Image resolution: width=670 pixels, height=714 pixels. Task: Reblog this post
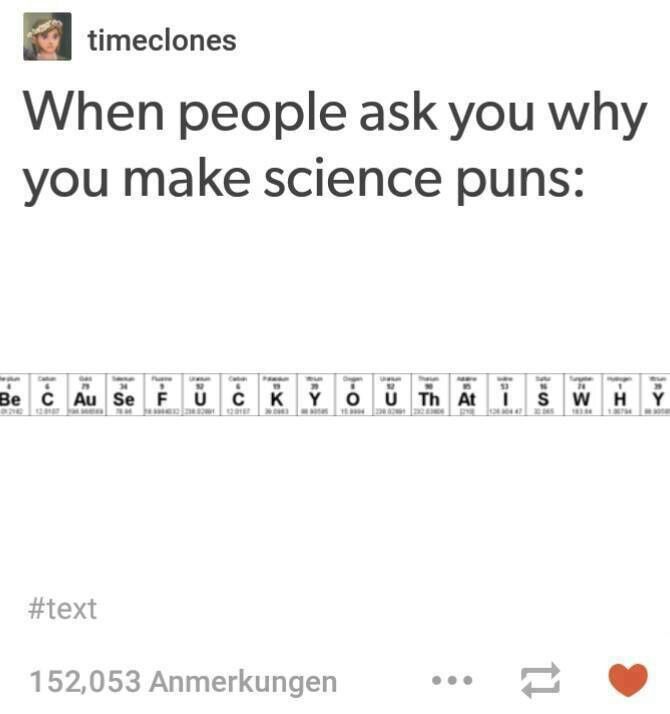click(541, 682)
